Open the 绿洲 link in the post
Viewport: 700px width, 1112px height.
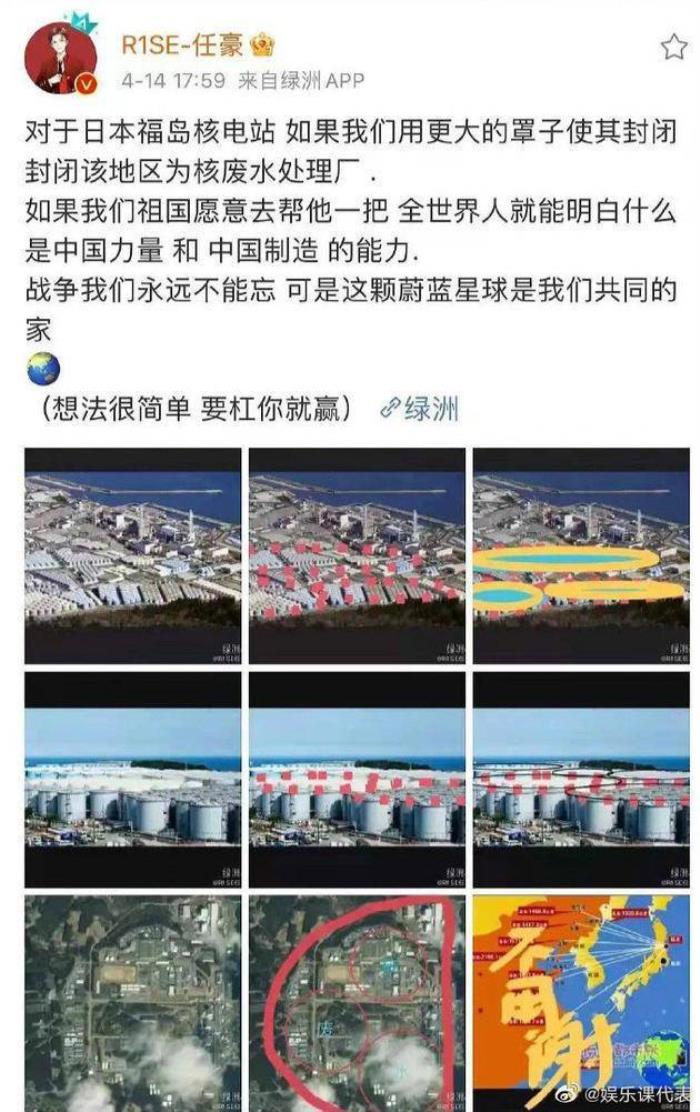click(420, 409)
